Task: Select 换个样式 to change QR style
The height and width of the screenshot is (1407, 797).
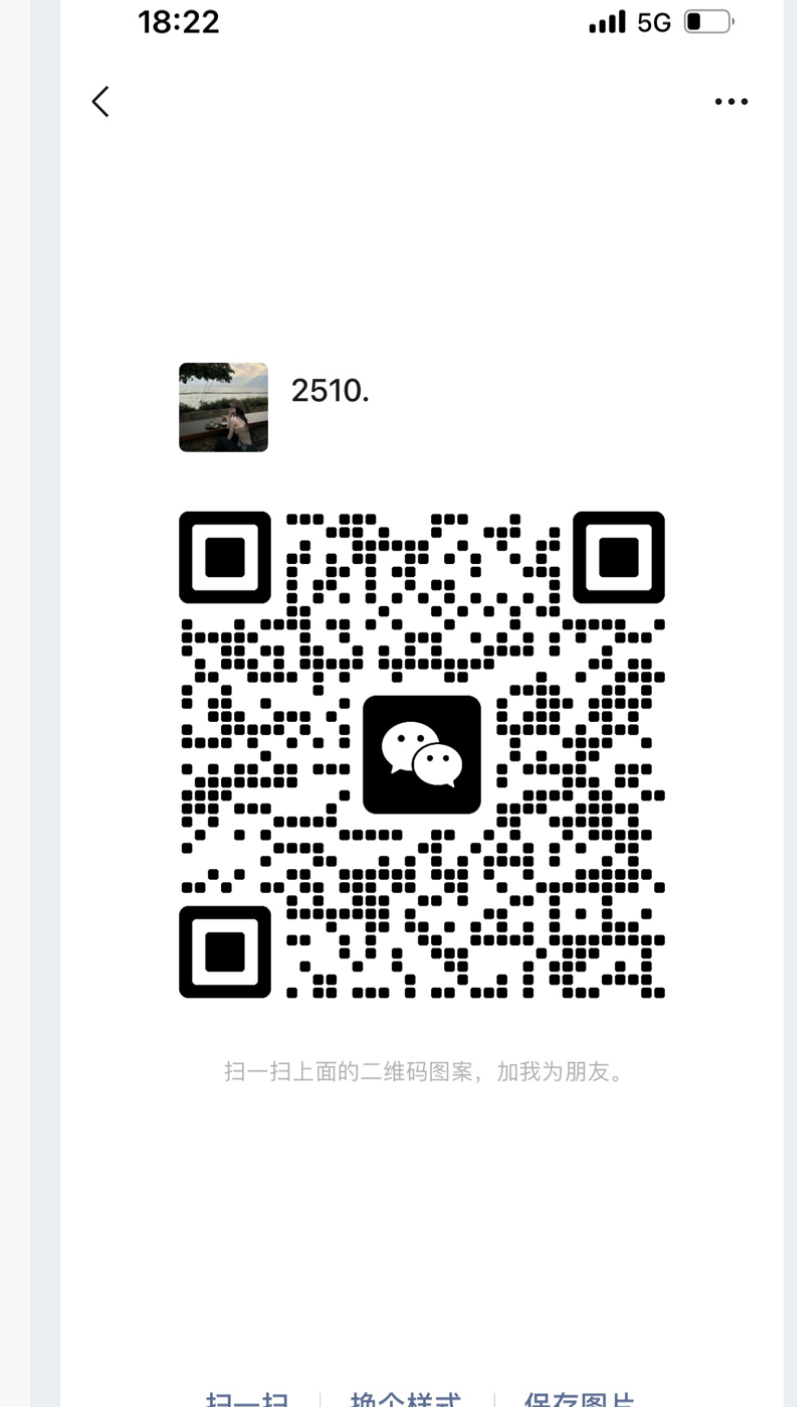Action: tap(406, 1398)
